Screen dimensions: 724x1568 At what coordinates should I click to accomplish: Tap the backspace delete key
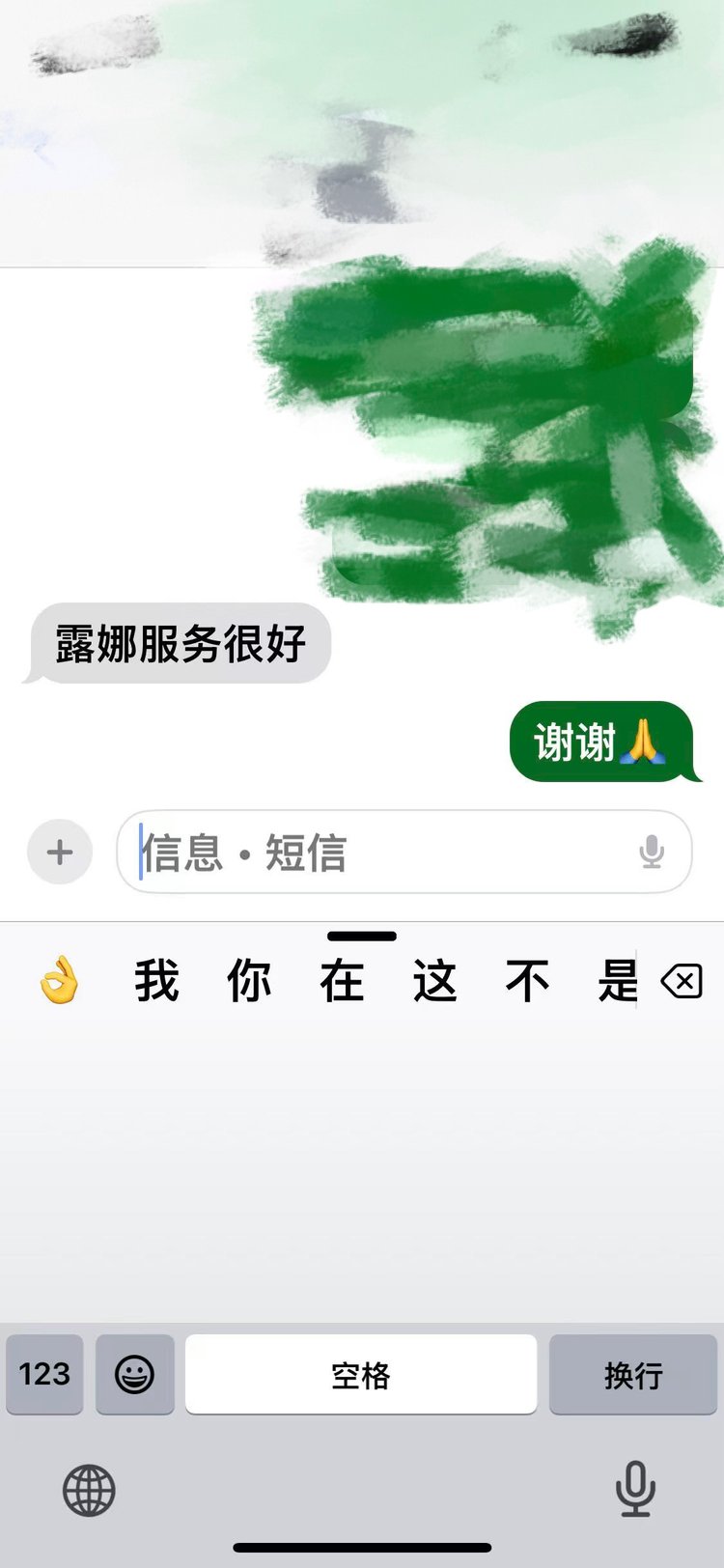point(682,983)
